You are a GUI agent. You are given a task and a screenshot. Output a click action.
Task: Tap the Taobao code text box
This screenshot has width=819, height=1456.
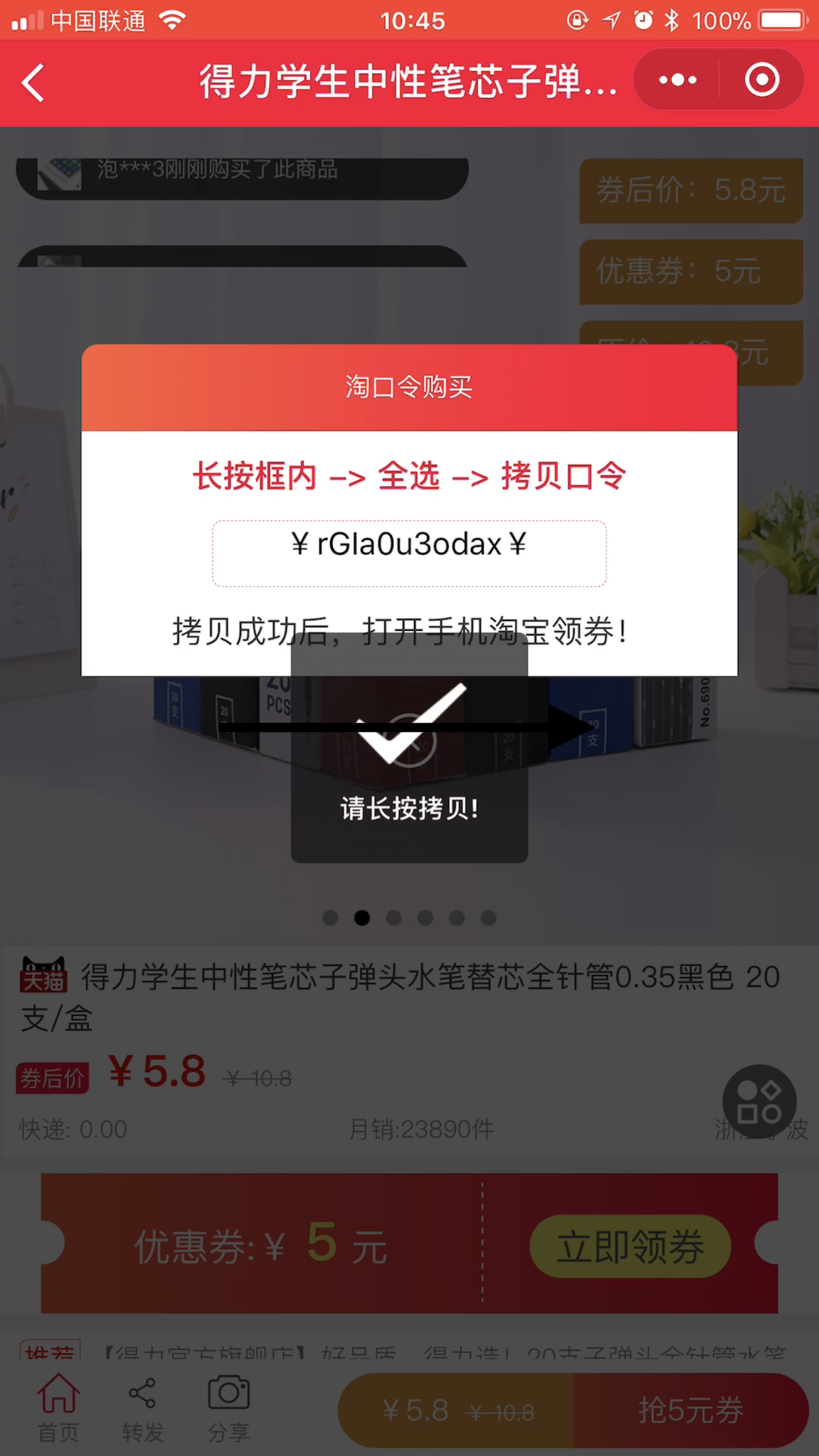tap(409, 553)
